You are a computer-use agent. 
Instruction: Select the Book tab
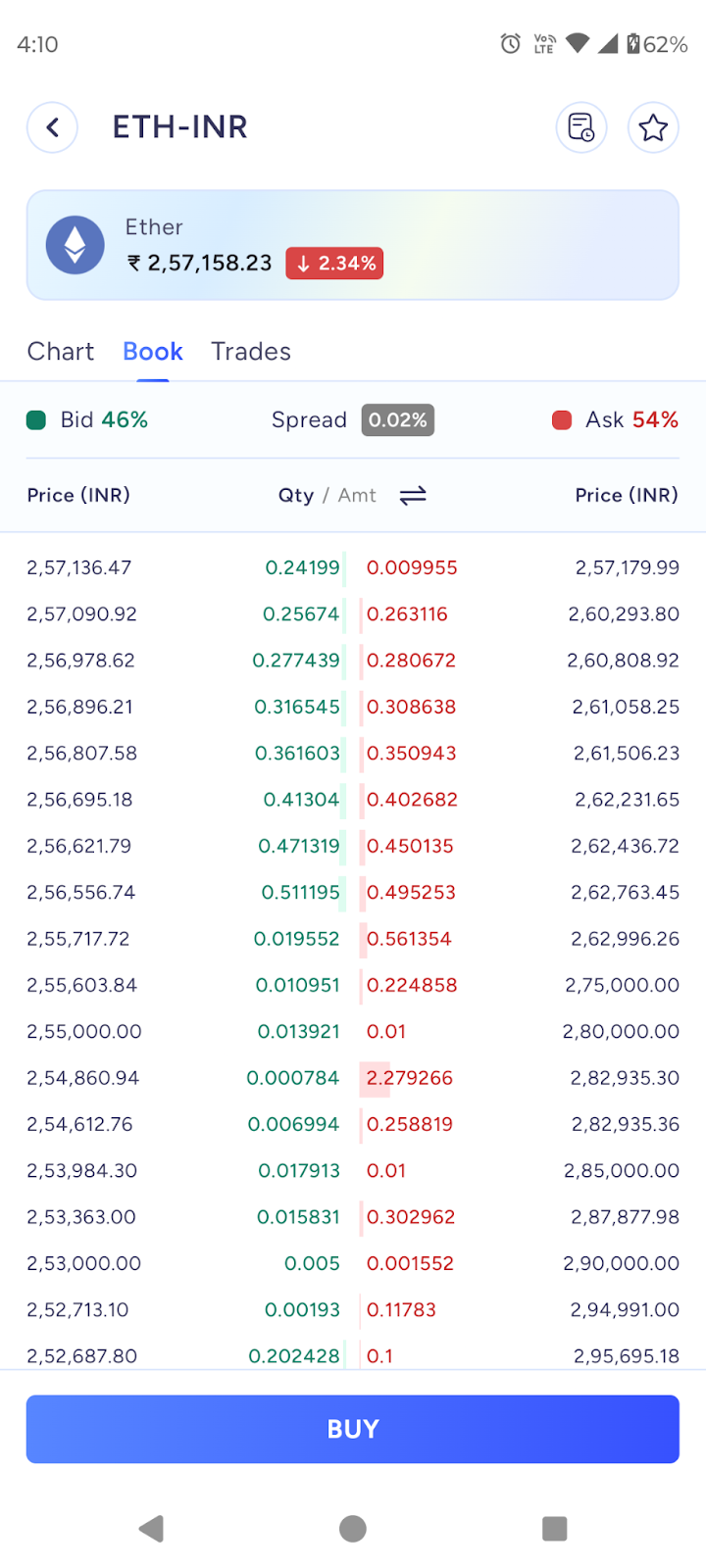point(153,352)
